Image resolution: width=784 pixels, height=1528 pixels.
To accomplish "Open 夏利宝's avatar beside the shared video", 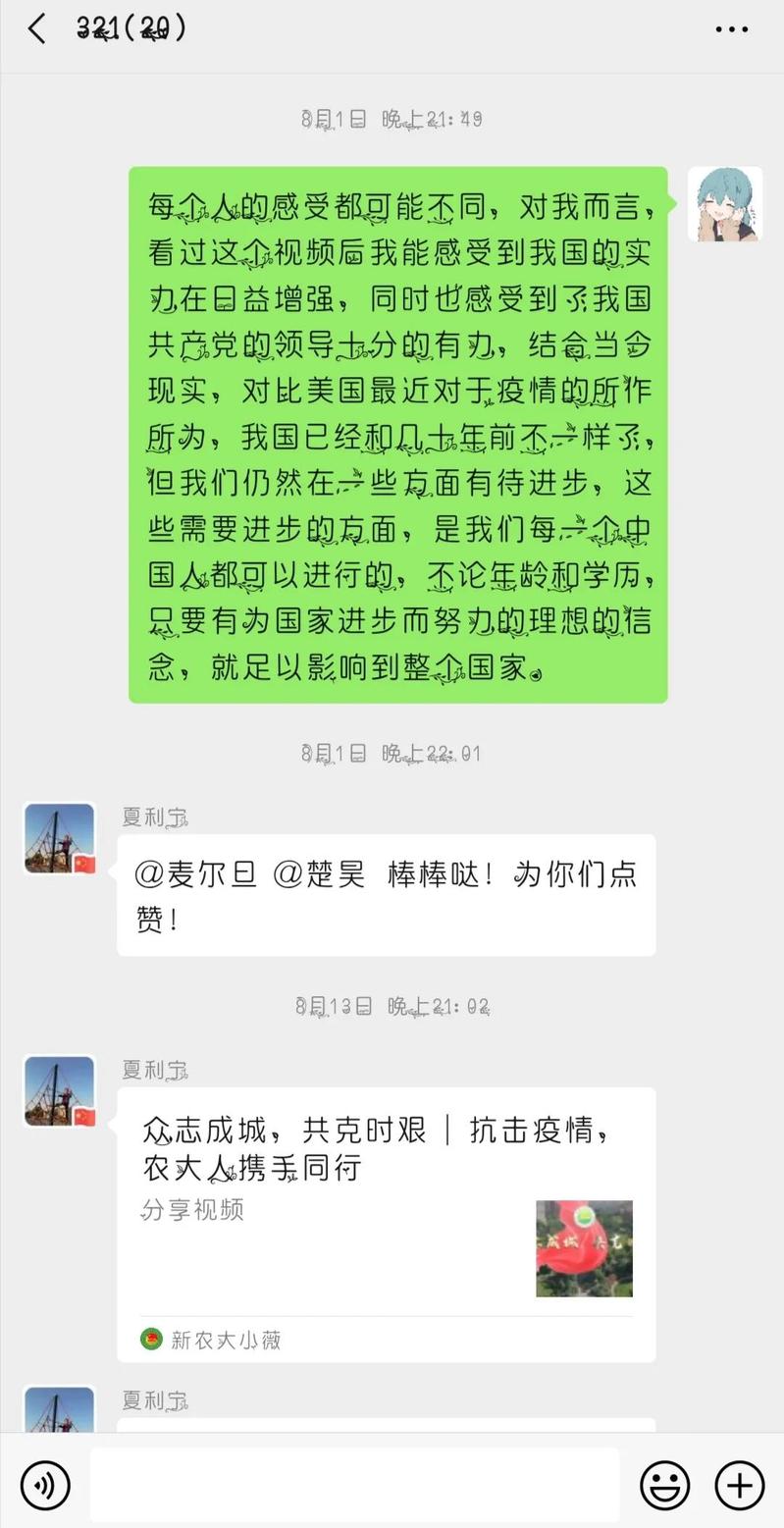I will (x=59, y=1090).
